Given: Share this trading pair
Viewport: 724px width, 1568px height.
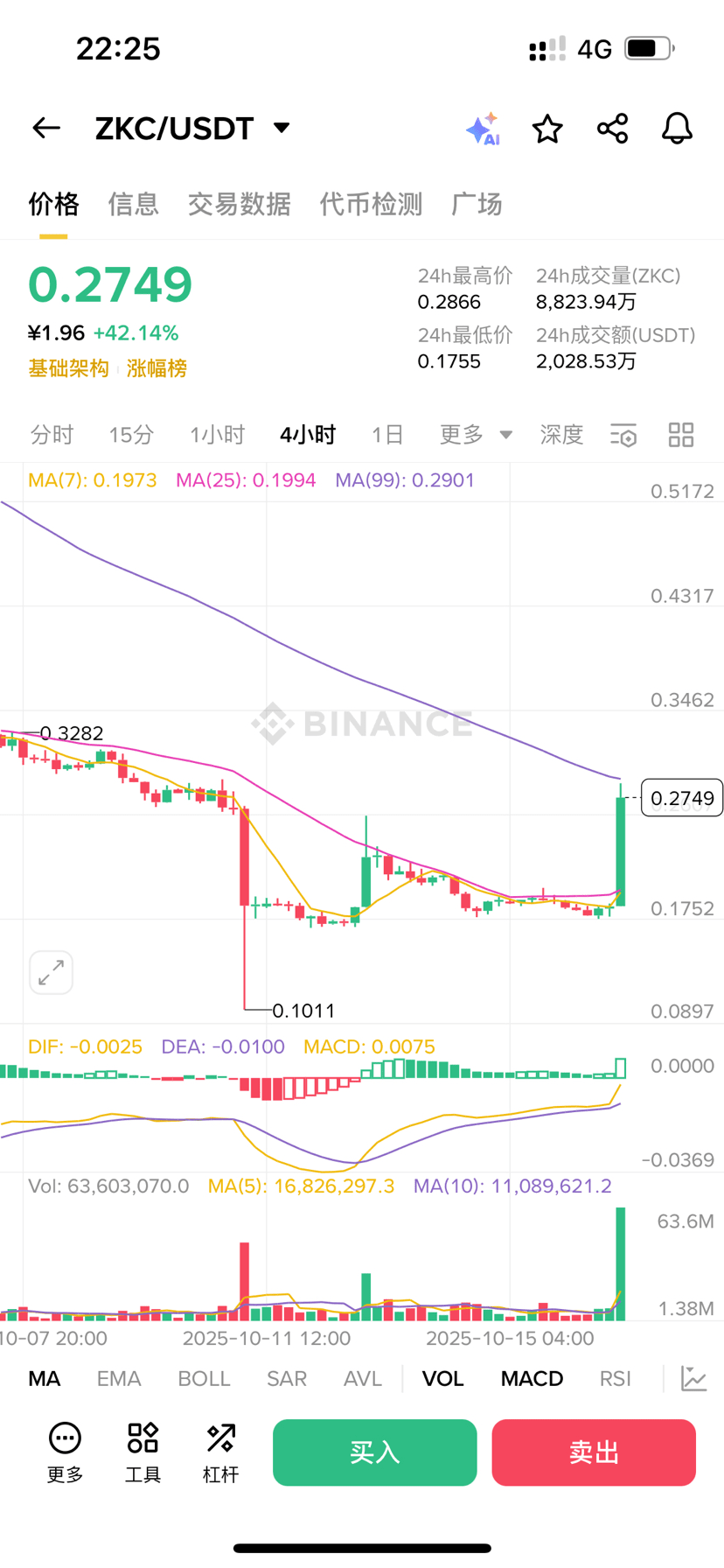Looking at the screenshot, I should tap(612, 129).
